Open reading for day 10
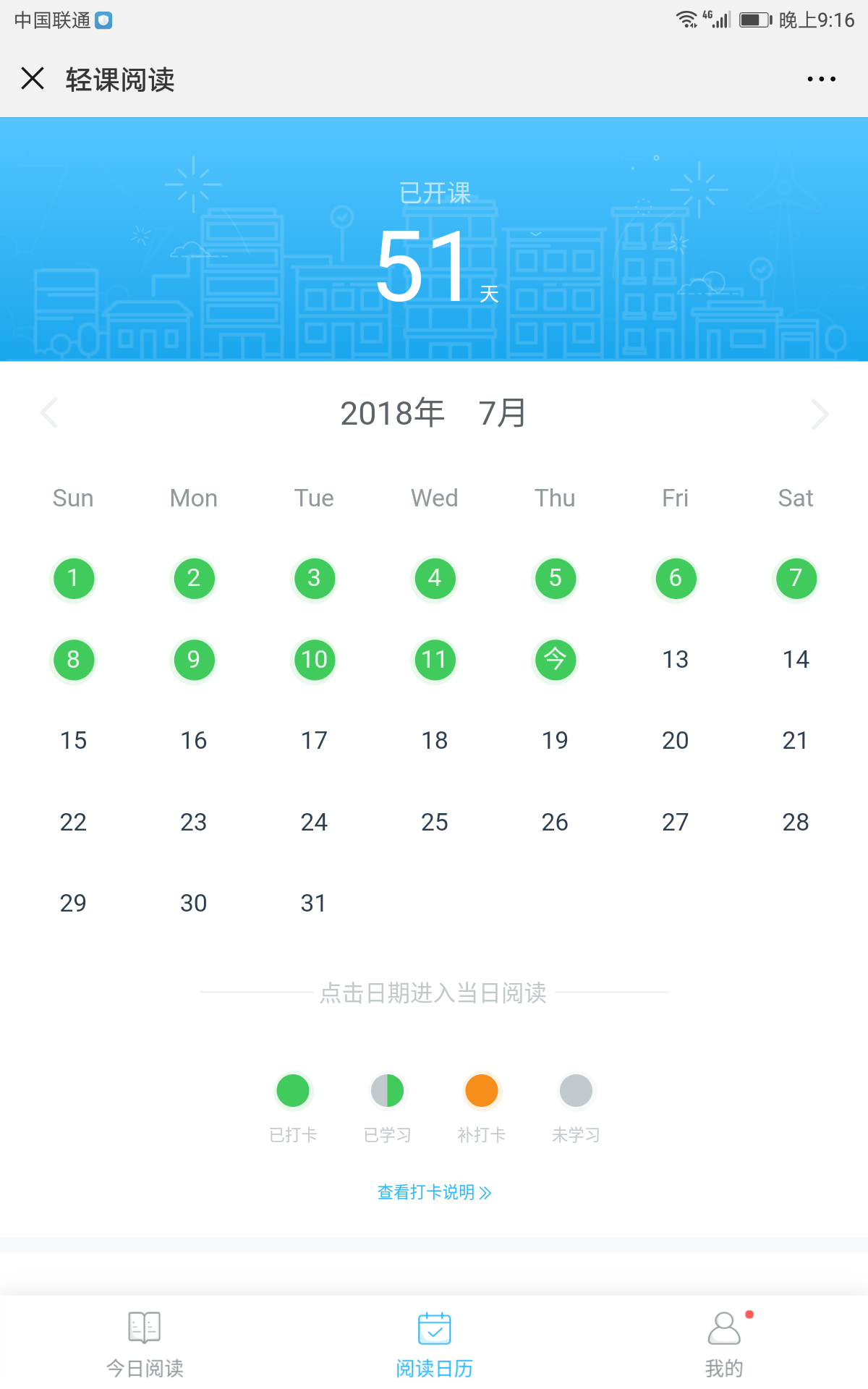The width and height of the screenshot is (868, 1389). [x=314, y=659]
